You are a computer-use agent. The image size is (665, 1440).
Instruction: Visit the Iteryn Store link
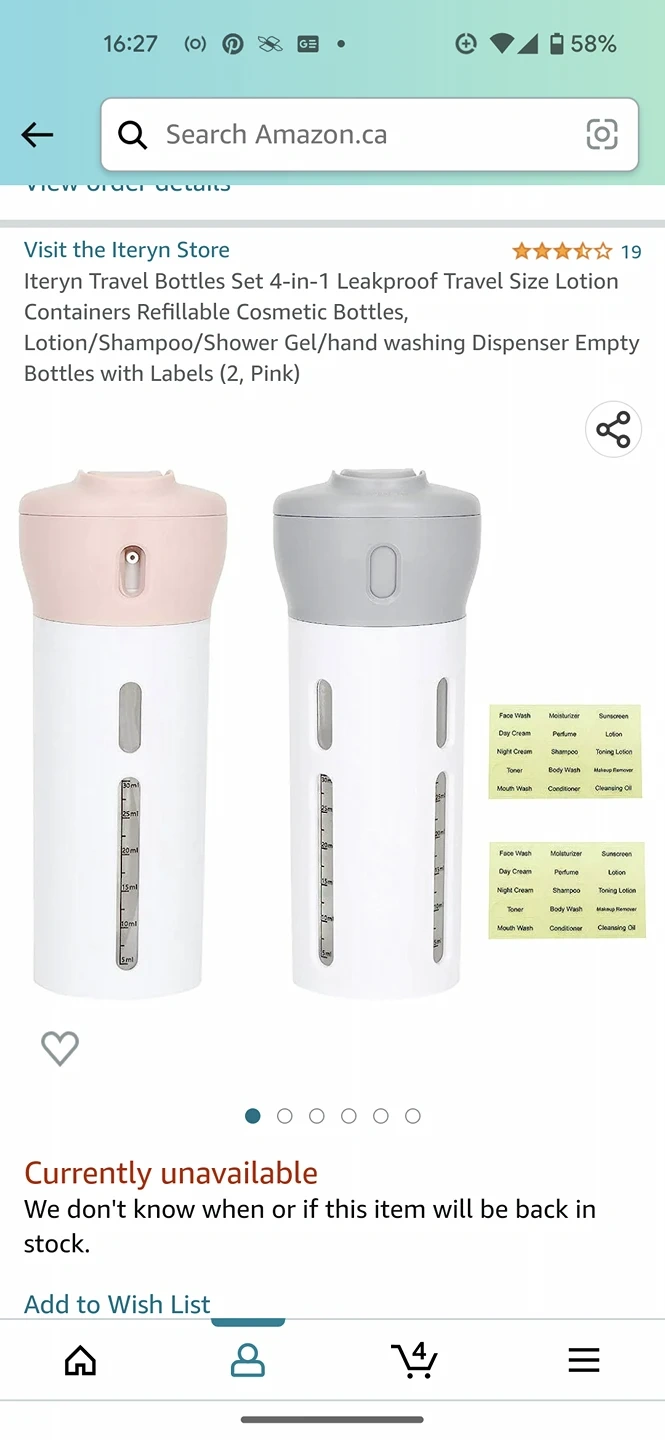coord(127,250)
